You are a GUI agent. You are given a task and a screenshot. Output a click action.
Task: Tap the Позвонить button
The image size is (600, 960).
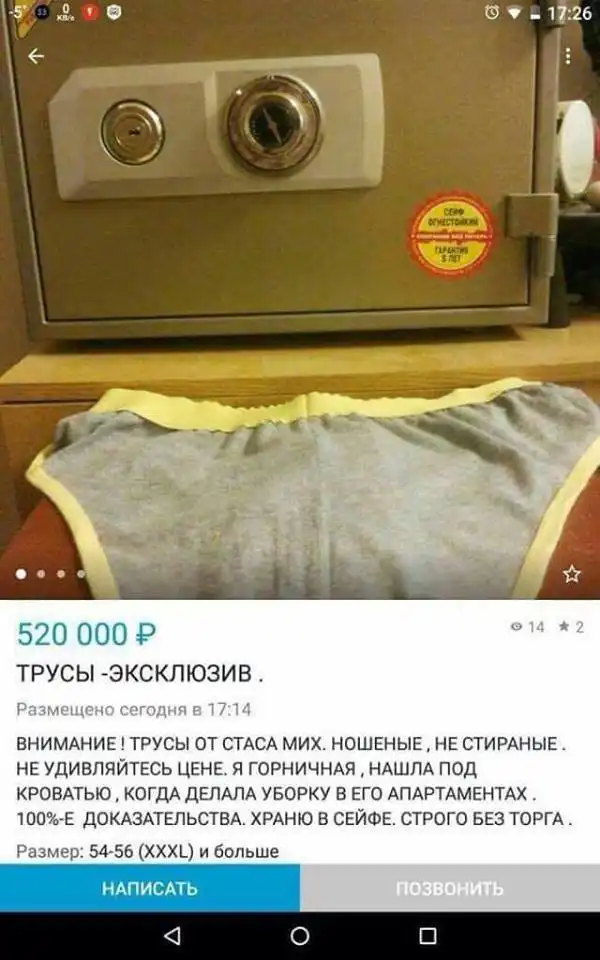(450, 888)
